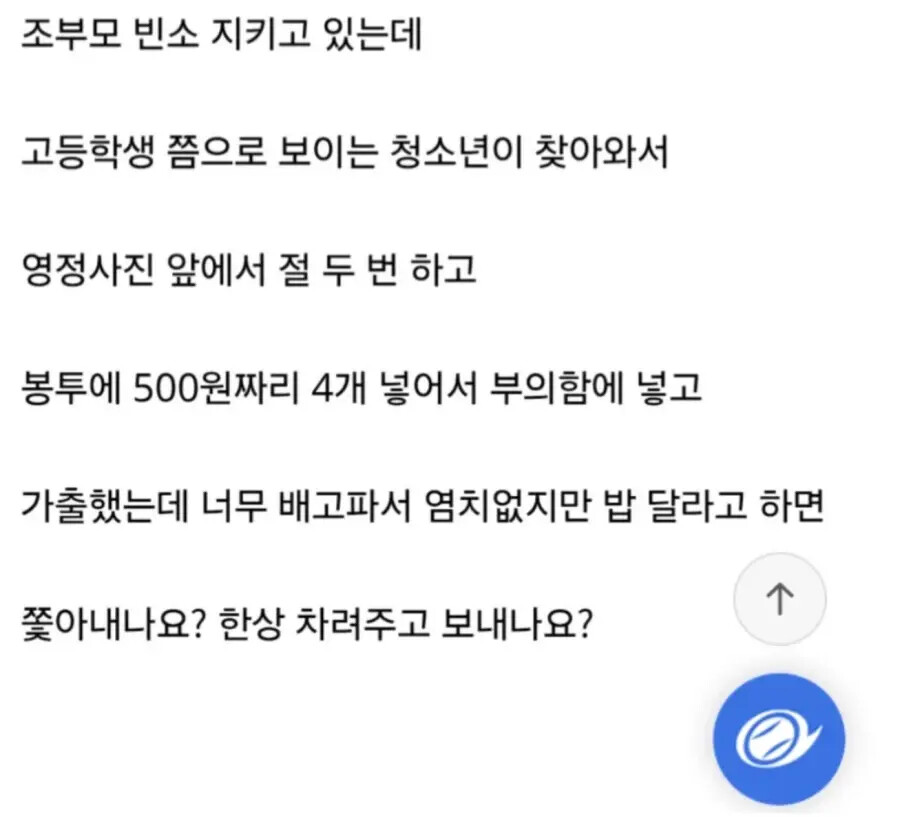Screen dimensions: 900x817
Task: Open the blue floating action button
Action: tap(779, 739)
